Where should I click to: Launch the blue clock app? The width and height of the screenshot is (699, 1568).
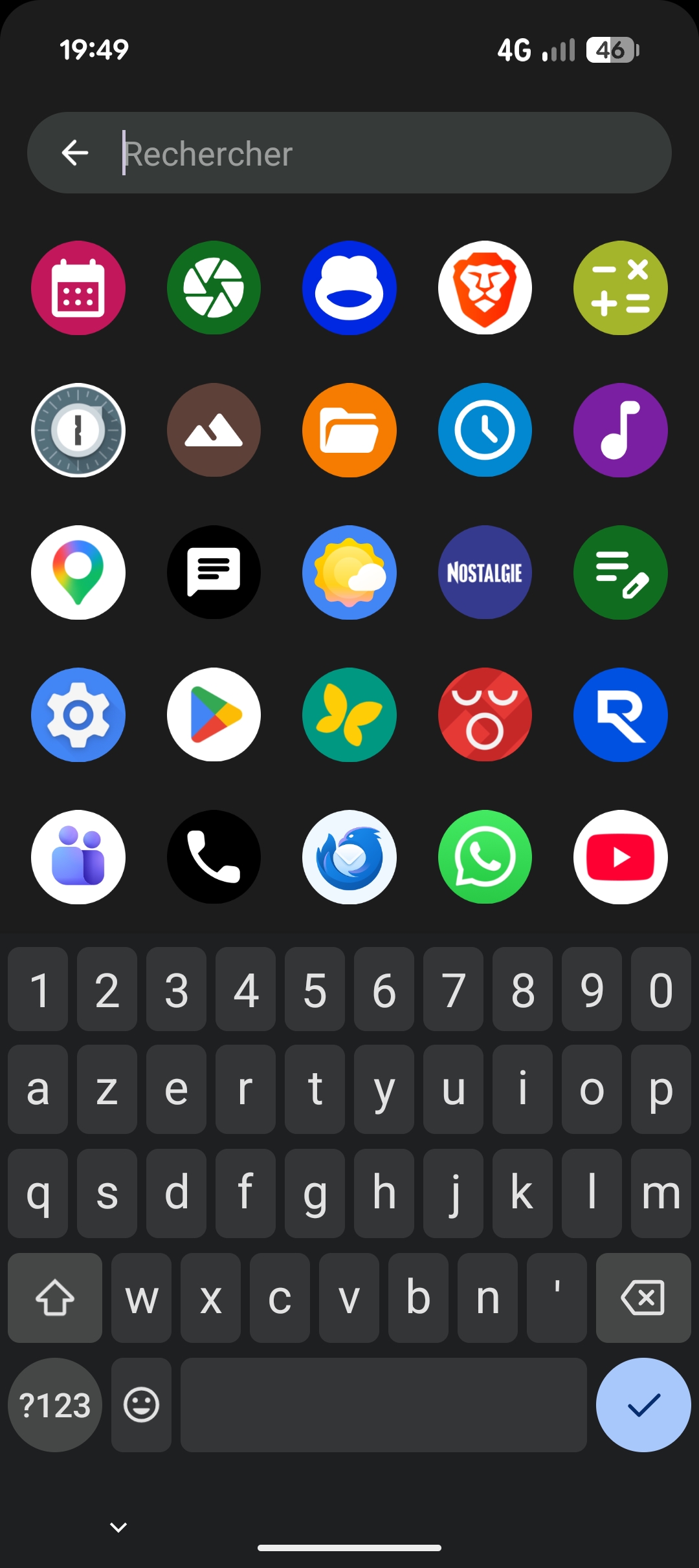coord(485,430)
